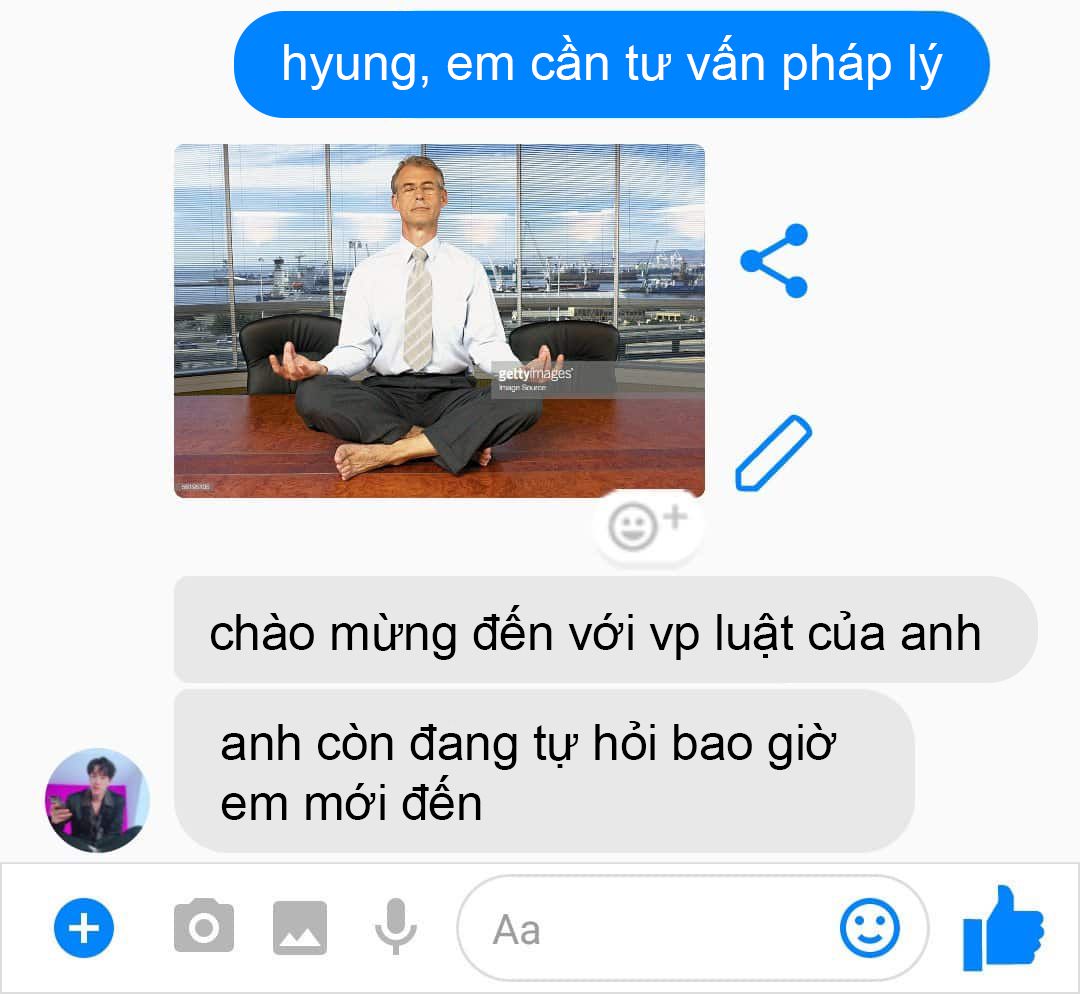Open the meditating man photo

[439, 321]
